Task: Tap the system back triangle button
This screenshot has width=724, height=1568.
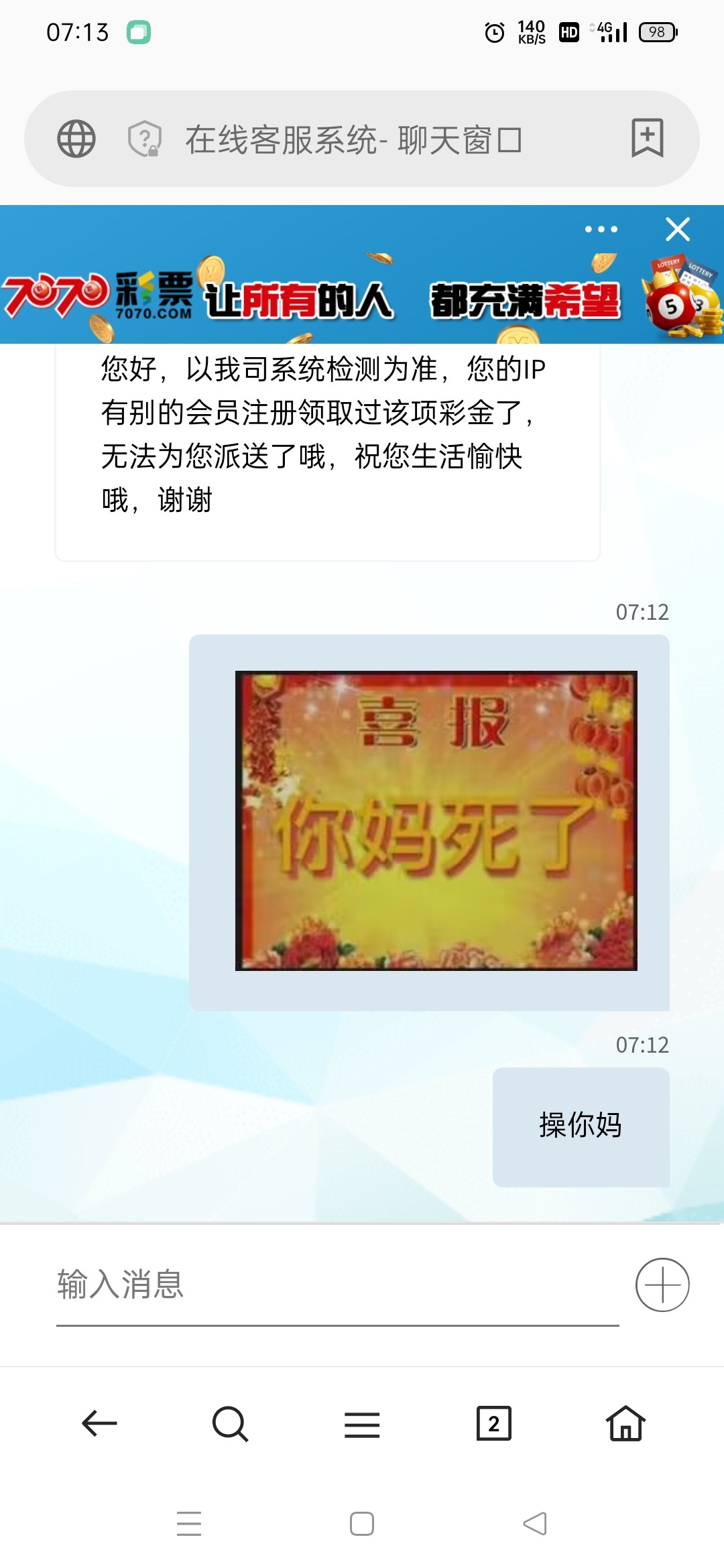Action: point(535,1524)
